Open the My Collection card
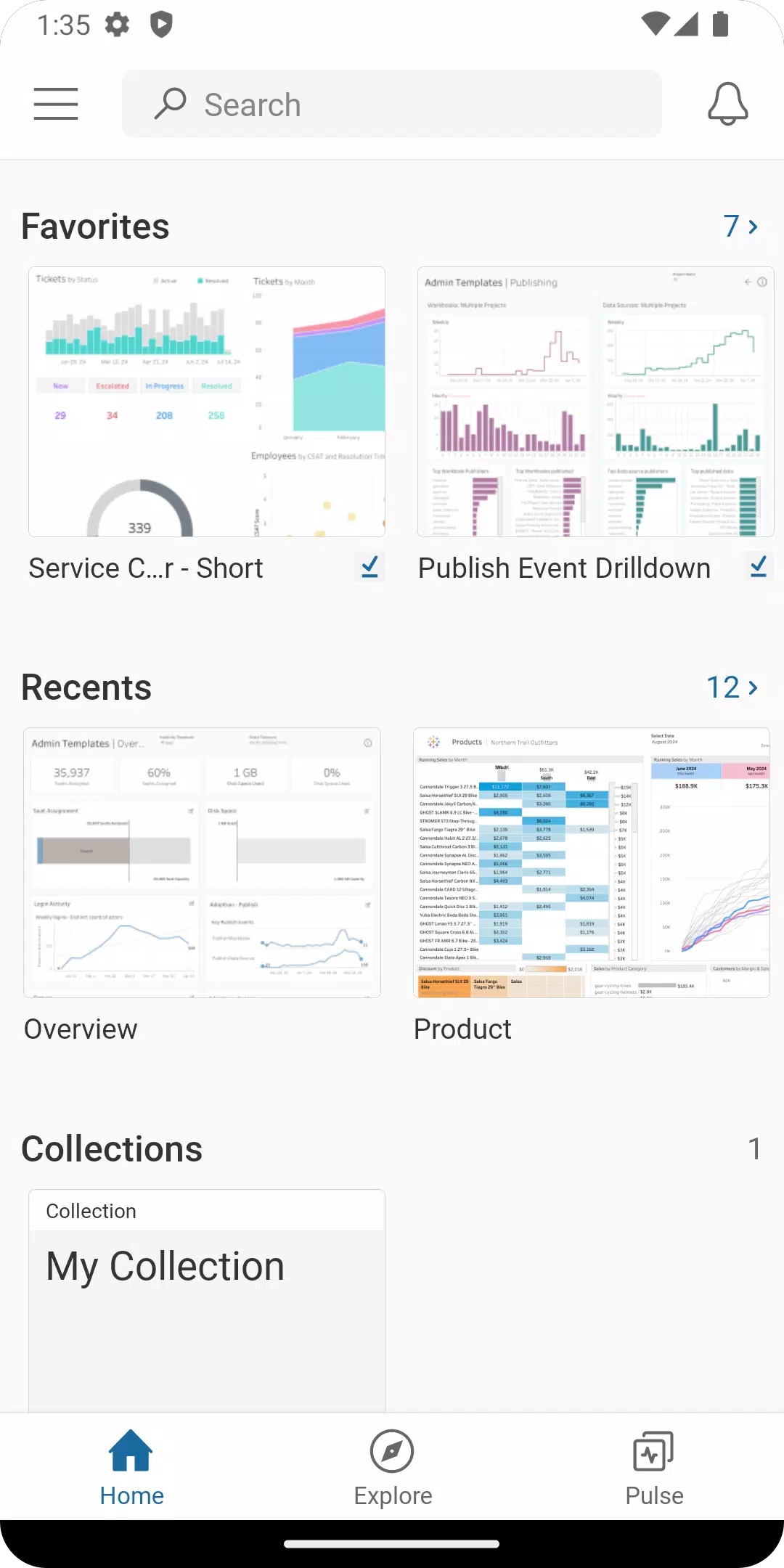Viewport: 784px width, 1568px height. click(207, 1300)
